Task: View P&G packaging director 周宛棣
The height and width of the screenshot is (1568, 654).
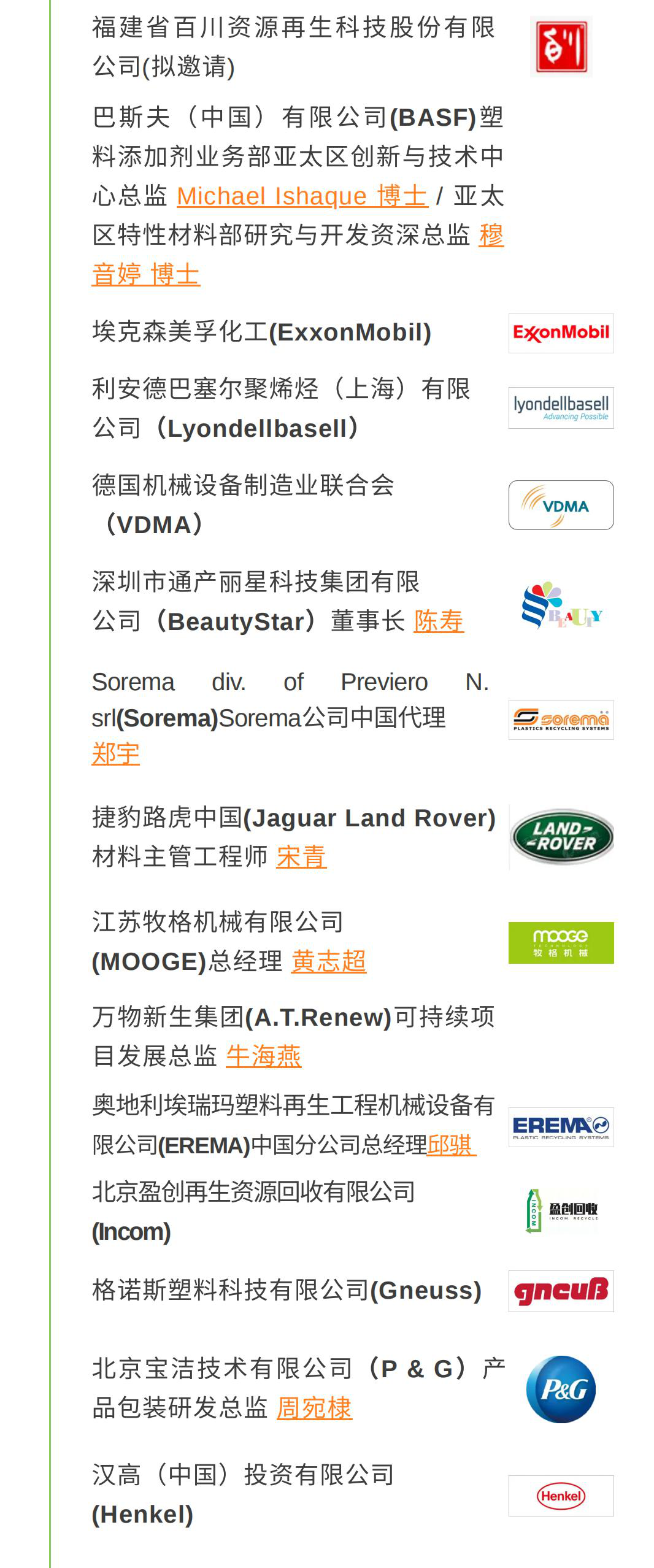Action: [314, 1408]
